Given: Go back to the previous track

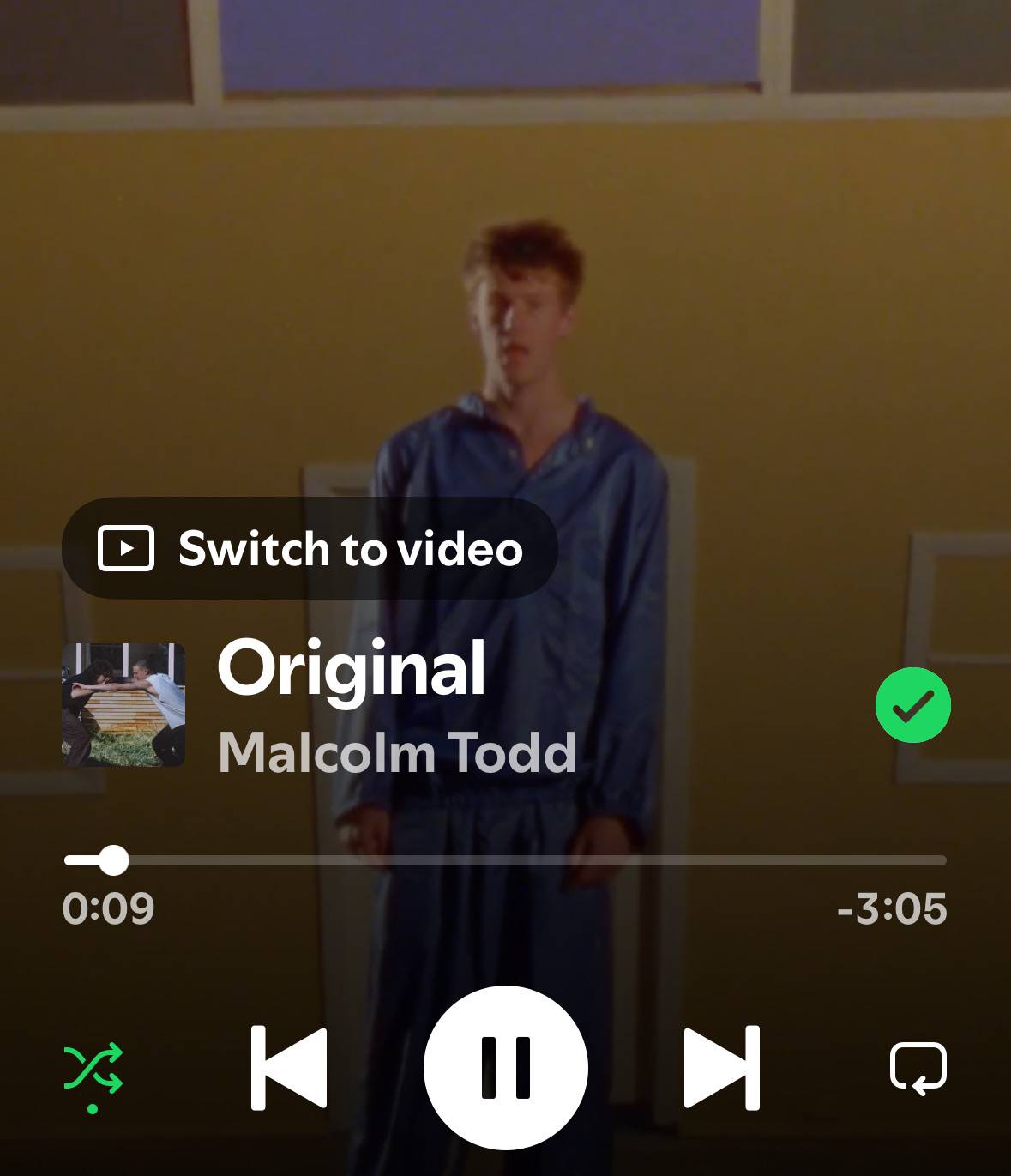Looking at the screenshot, I should [x=289, y=1068].
